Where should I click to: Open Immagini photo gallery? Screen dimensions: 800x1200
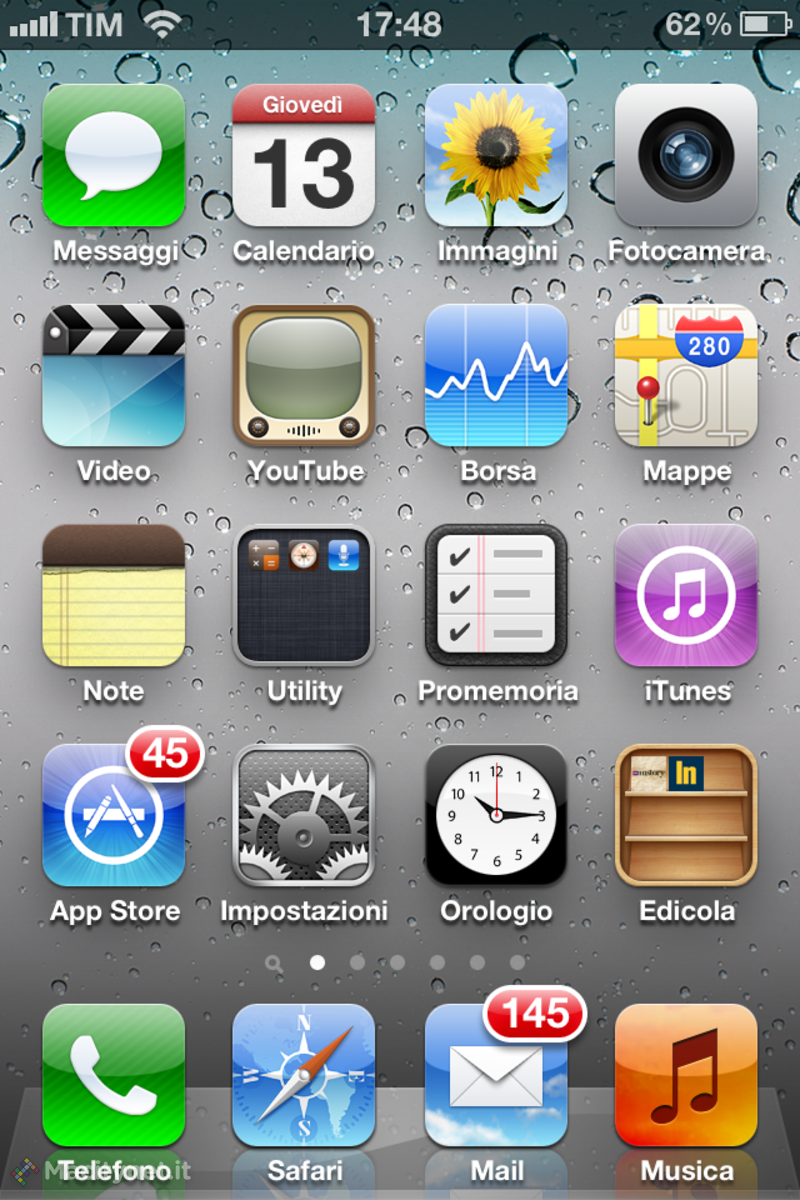click(x=496, y=155)
